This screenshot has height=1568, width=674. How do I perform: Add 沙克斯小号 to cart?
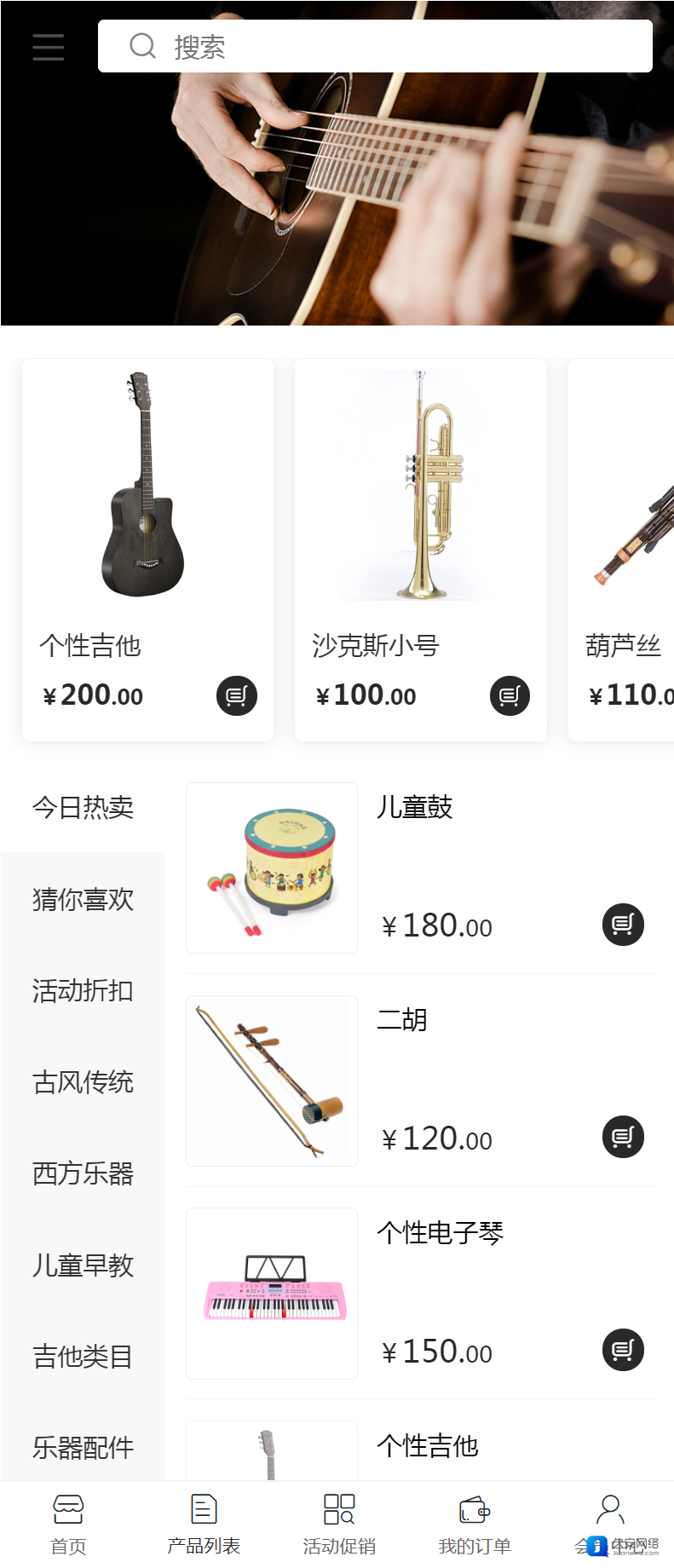tap(510, 695)
